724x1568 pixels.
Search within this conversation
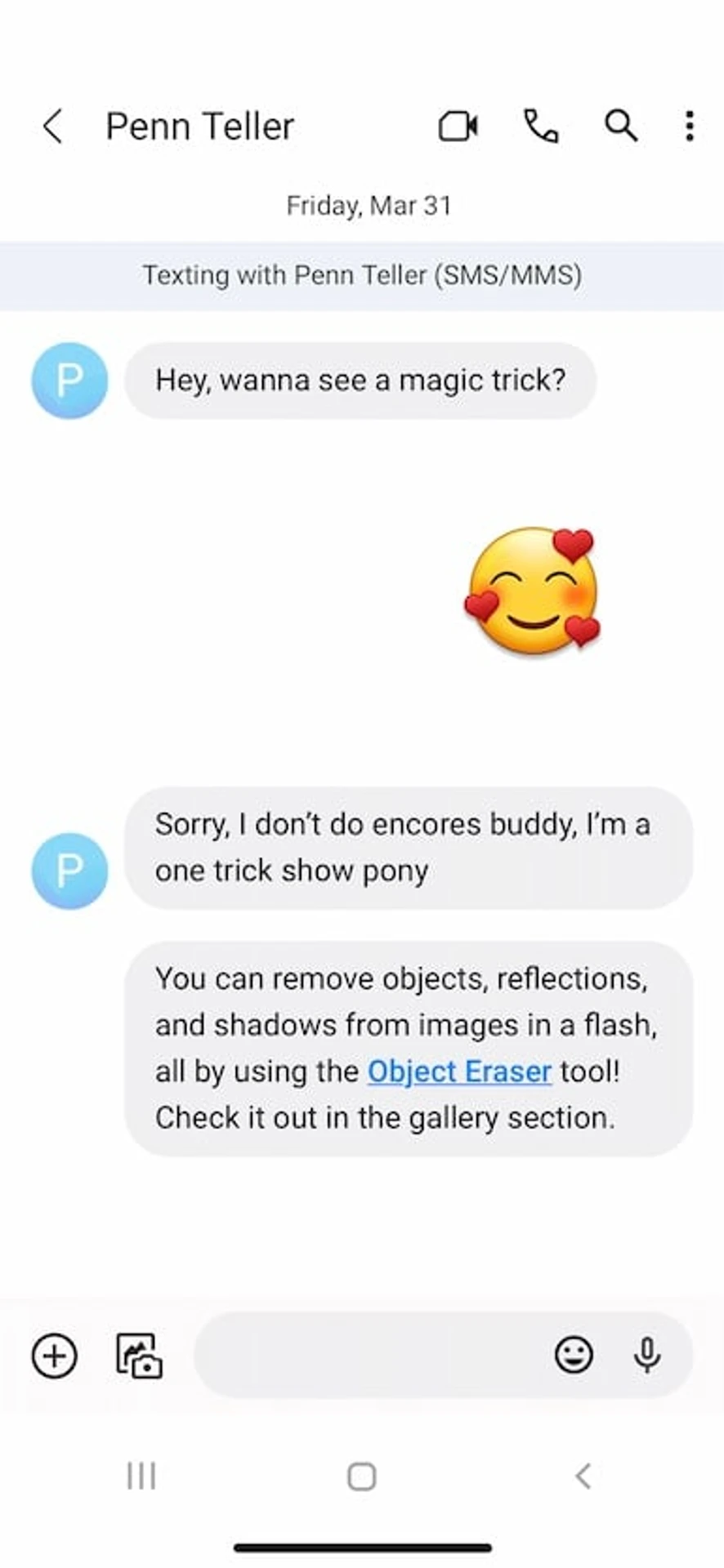(x=620, y=127)
